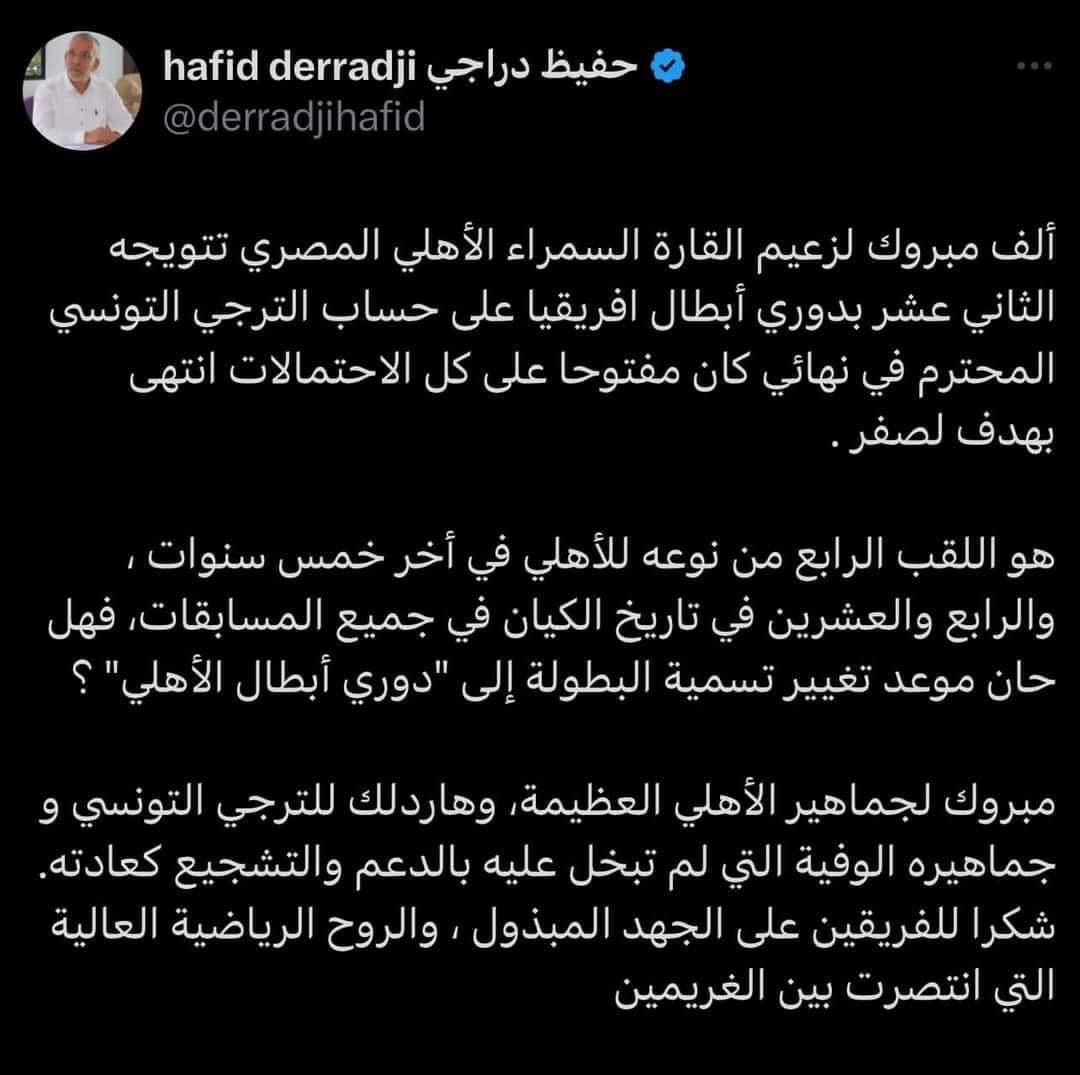Open the tweet's overflow menu

pyautogui.click(x=1033, y=67)
